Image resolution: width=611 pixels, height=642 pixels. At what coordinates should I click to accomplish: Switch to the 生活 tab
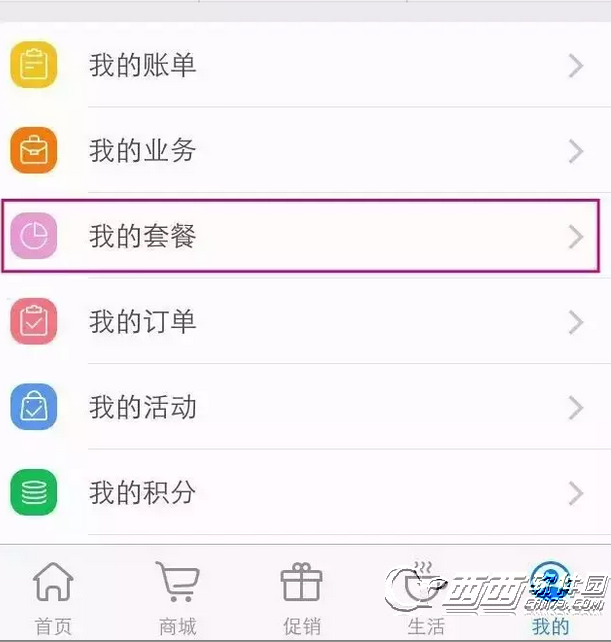[426, 596]
